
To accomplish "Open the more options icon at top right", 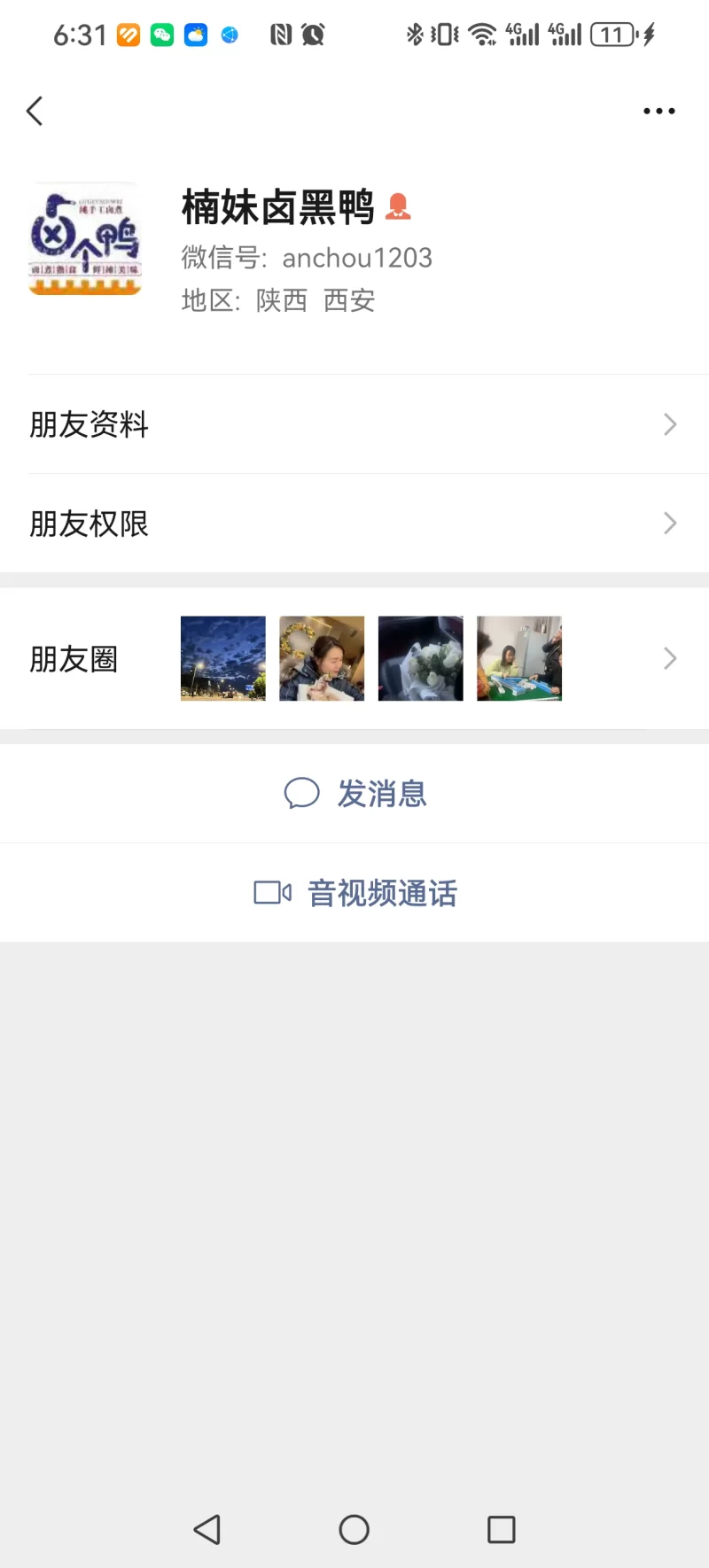I will 658,110.
